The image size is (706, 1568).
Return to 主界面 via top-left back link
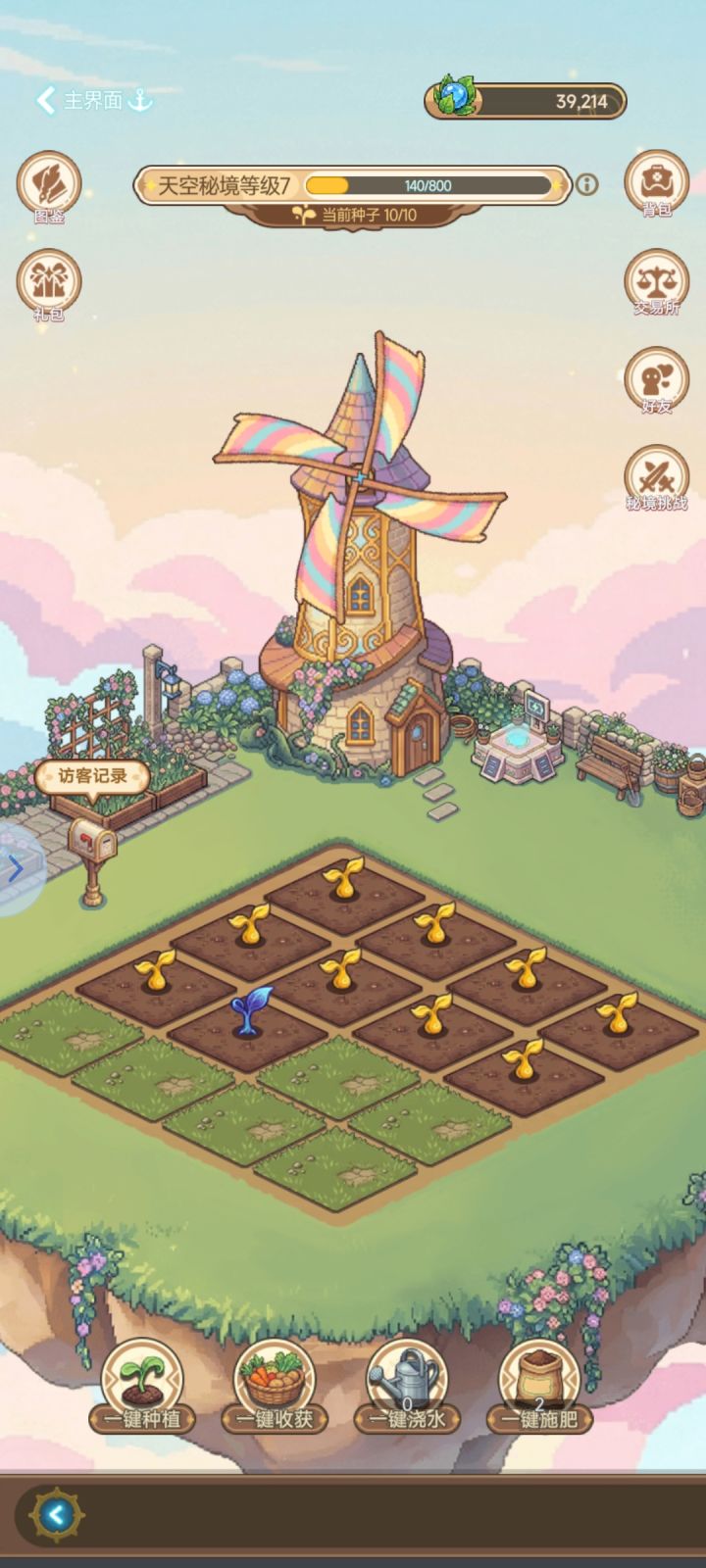[x=88, y=98]
